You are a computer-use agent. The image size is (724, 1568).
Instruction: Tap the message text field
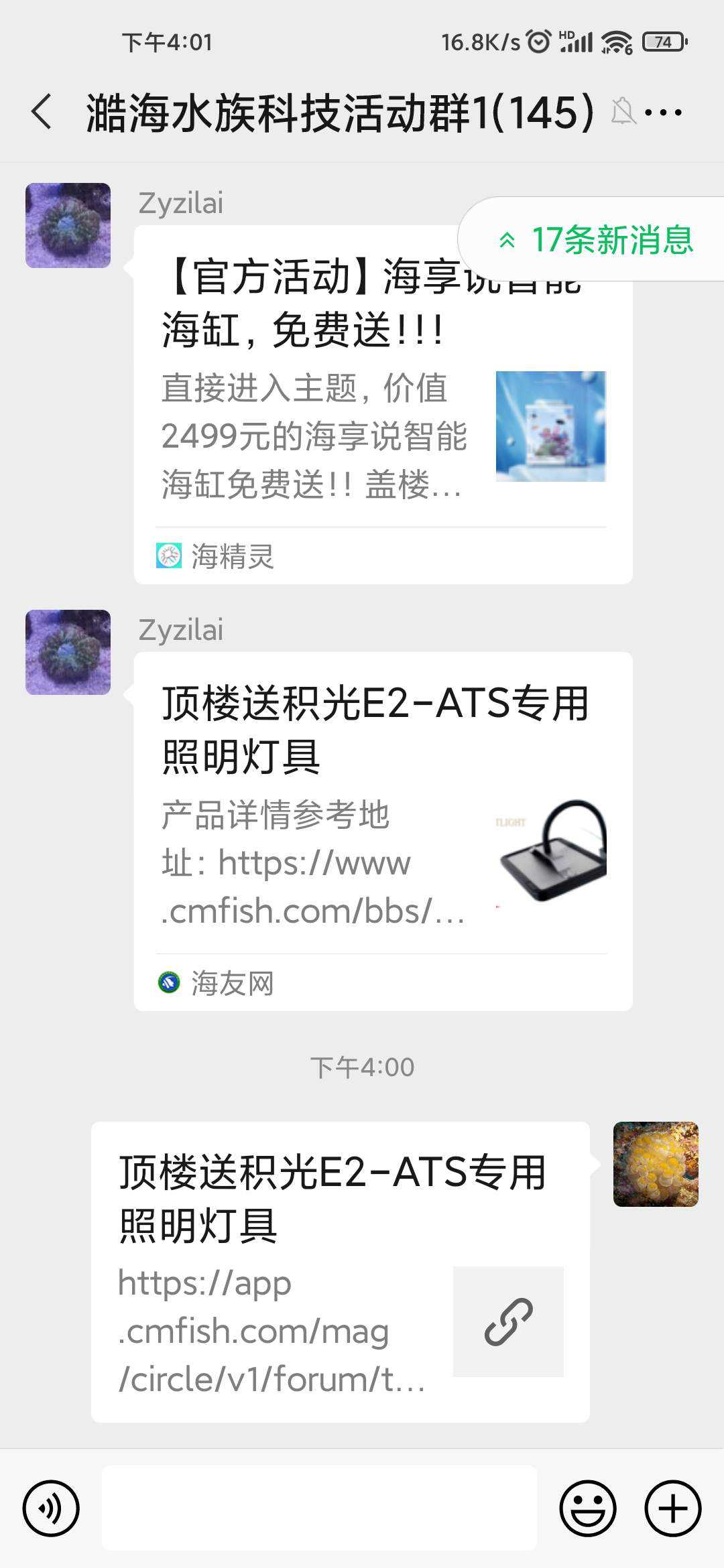pyautogui.click(x=319, y=1508)
